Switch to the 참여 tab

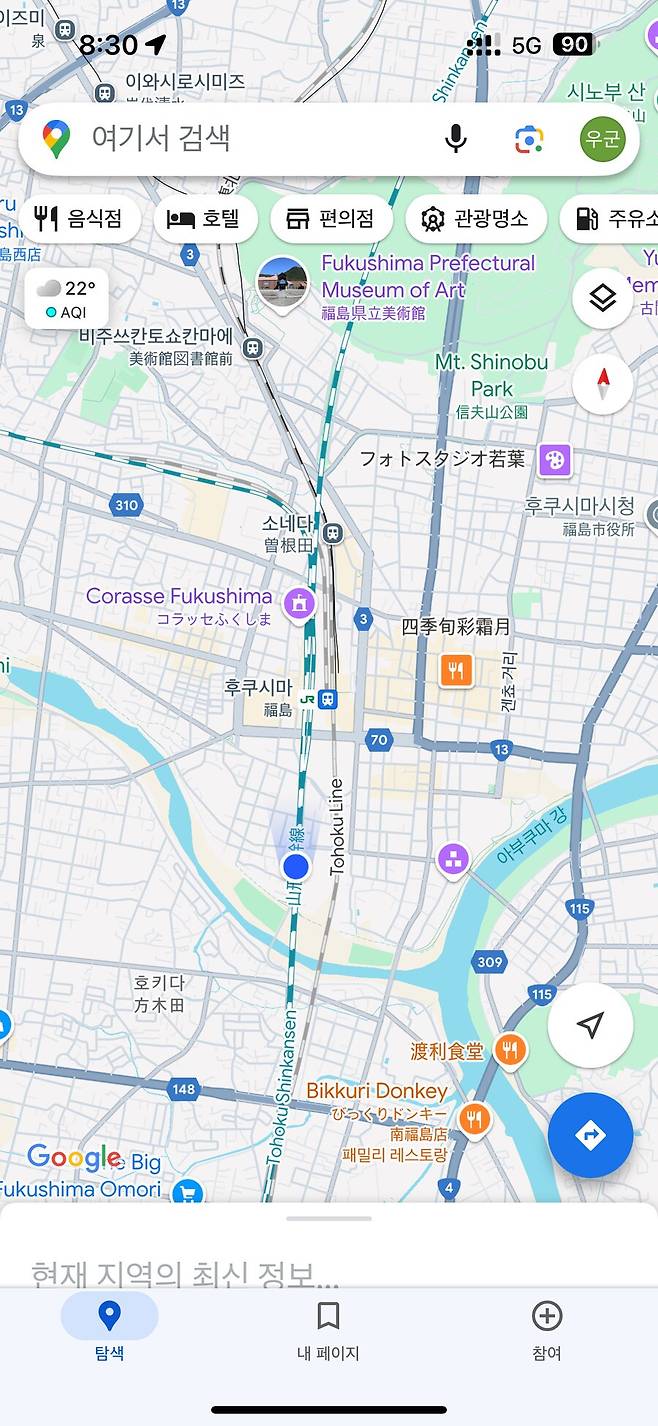(x=546, y=1330)
